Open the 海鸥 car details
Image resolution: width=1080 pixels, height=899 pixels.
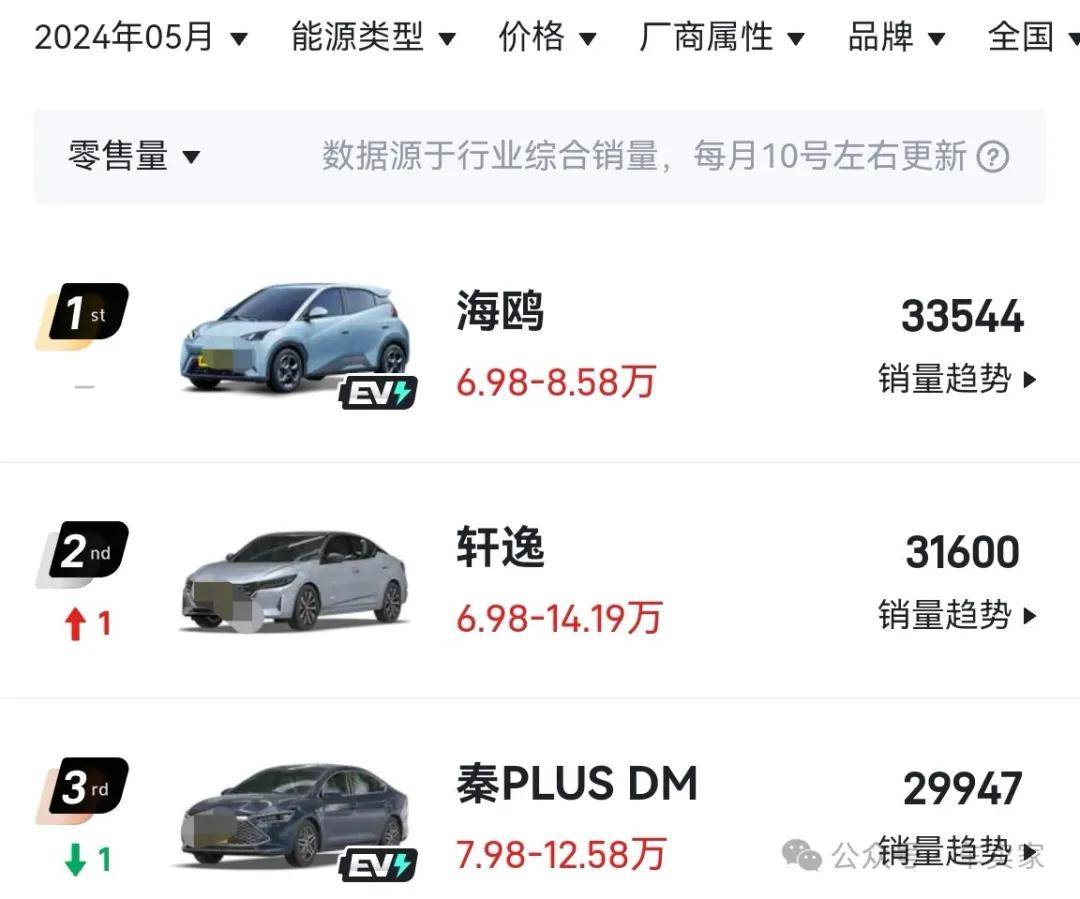(500, 313)
